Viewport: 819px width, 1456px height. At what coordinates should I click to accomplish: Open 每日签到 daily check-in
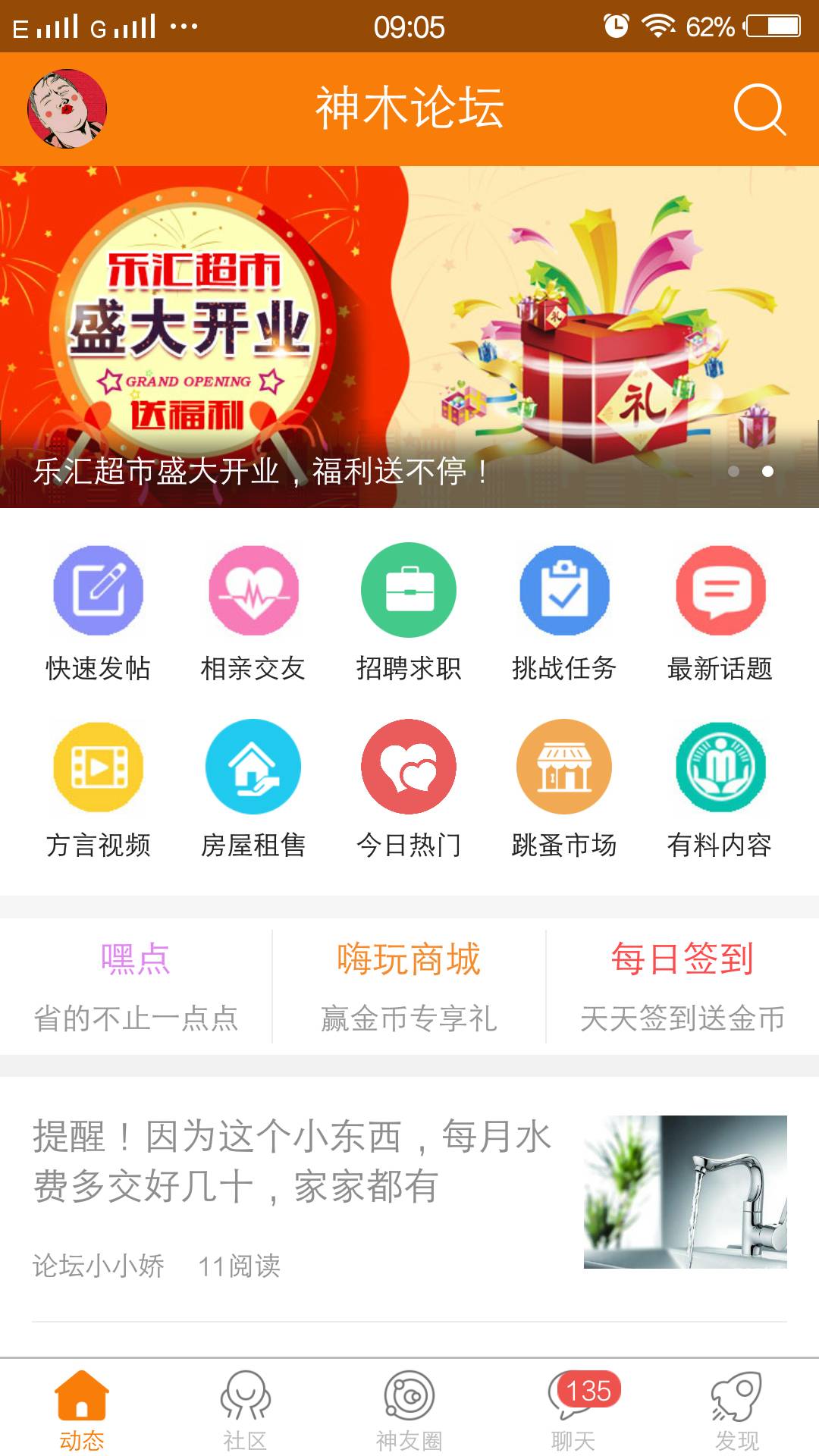tap(682, 986)
